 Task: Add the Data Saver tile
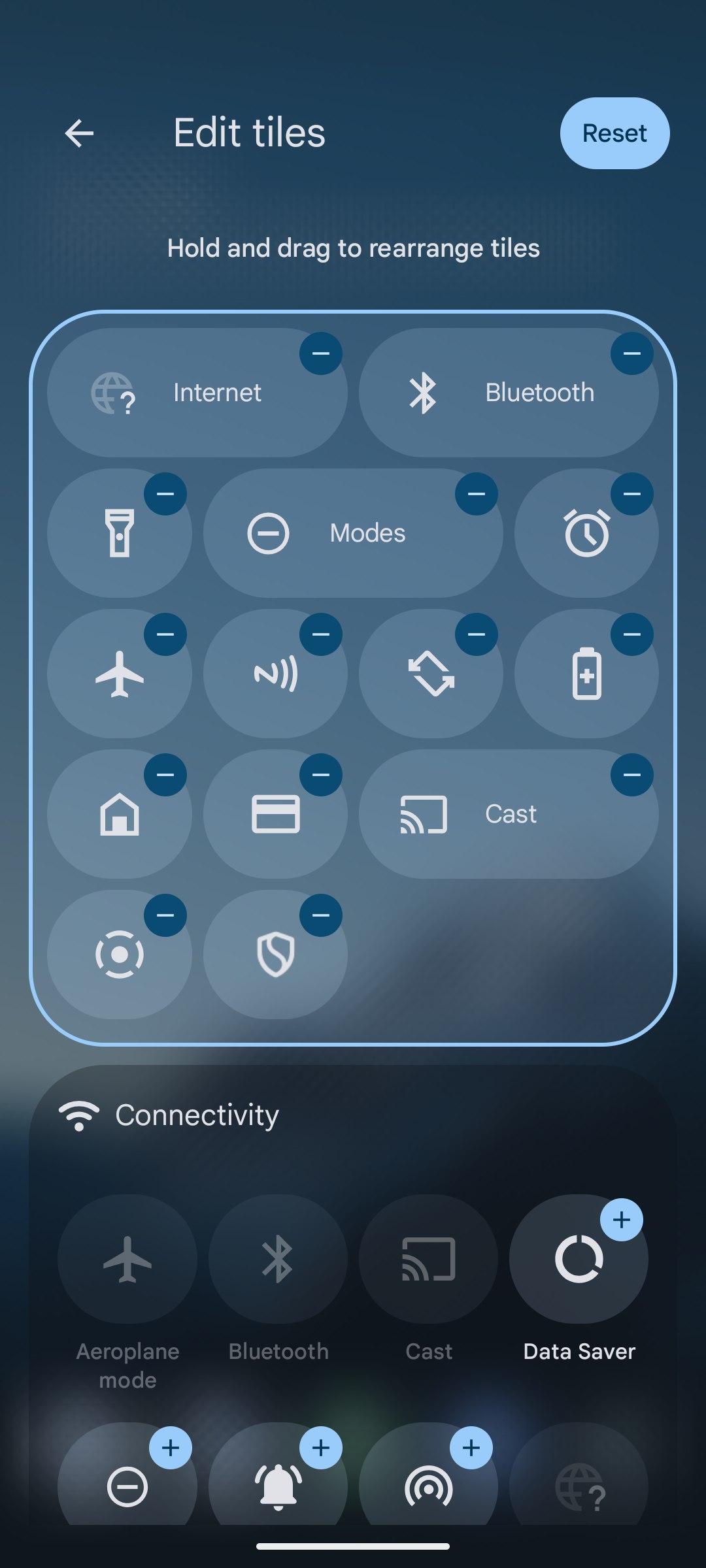tap(622, 1220)
